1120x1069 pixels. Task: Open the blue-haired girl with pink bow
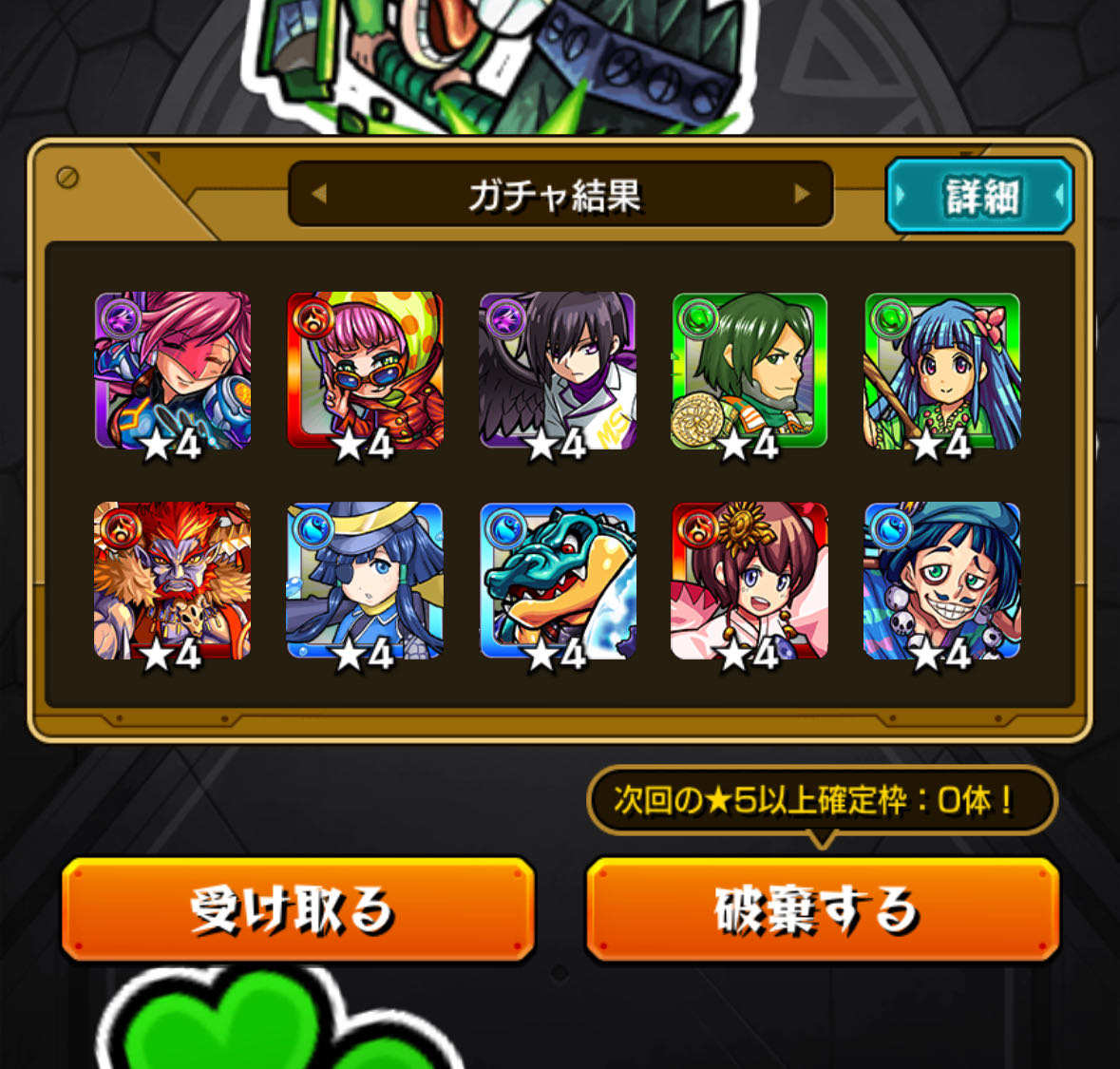(941, 371)
